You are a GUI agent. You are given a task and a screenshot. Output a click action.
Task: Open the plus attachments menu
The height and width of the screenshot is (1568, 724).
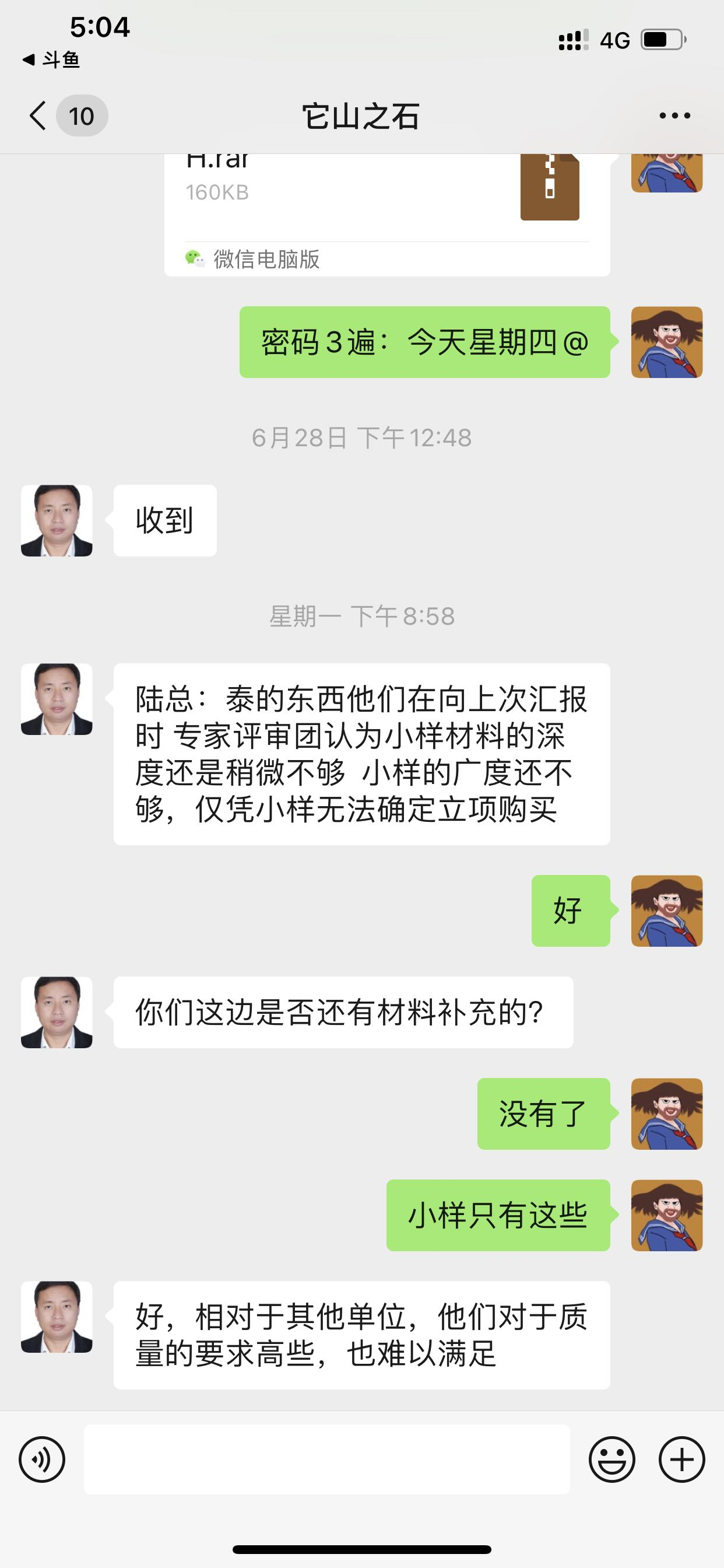pos(682,1459)
